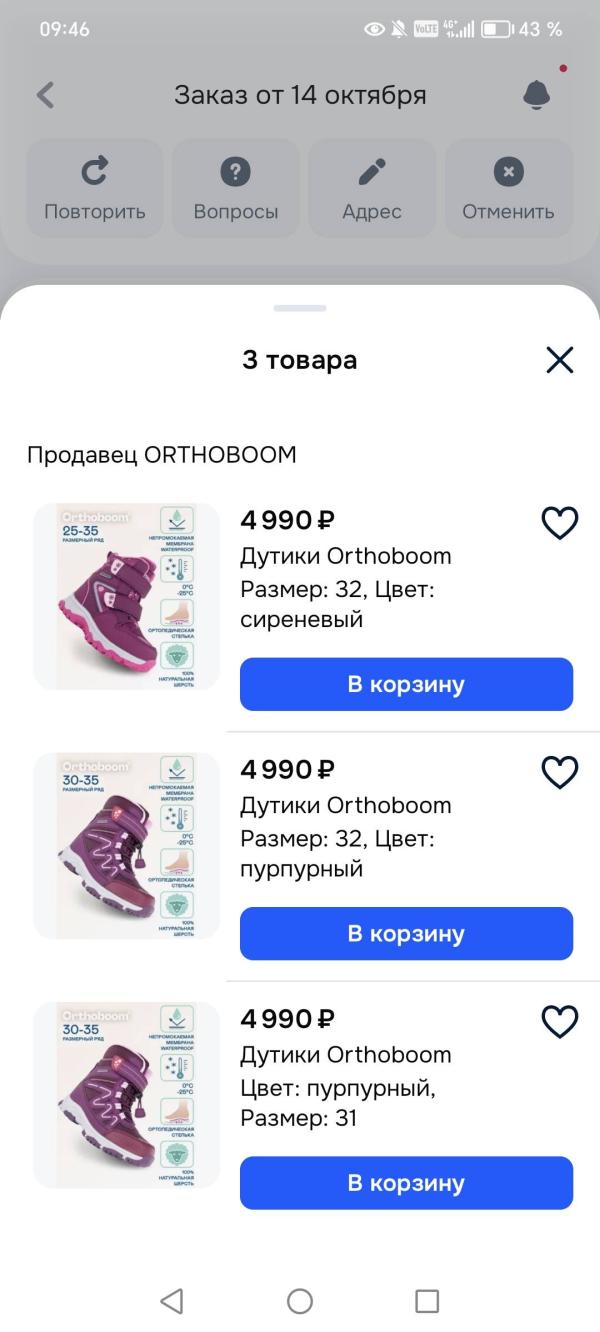Open the сиреневый Дутики product image
The image size is (600, 1332).
pyautogui.click(x=126, y=596)
